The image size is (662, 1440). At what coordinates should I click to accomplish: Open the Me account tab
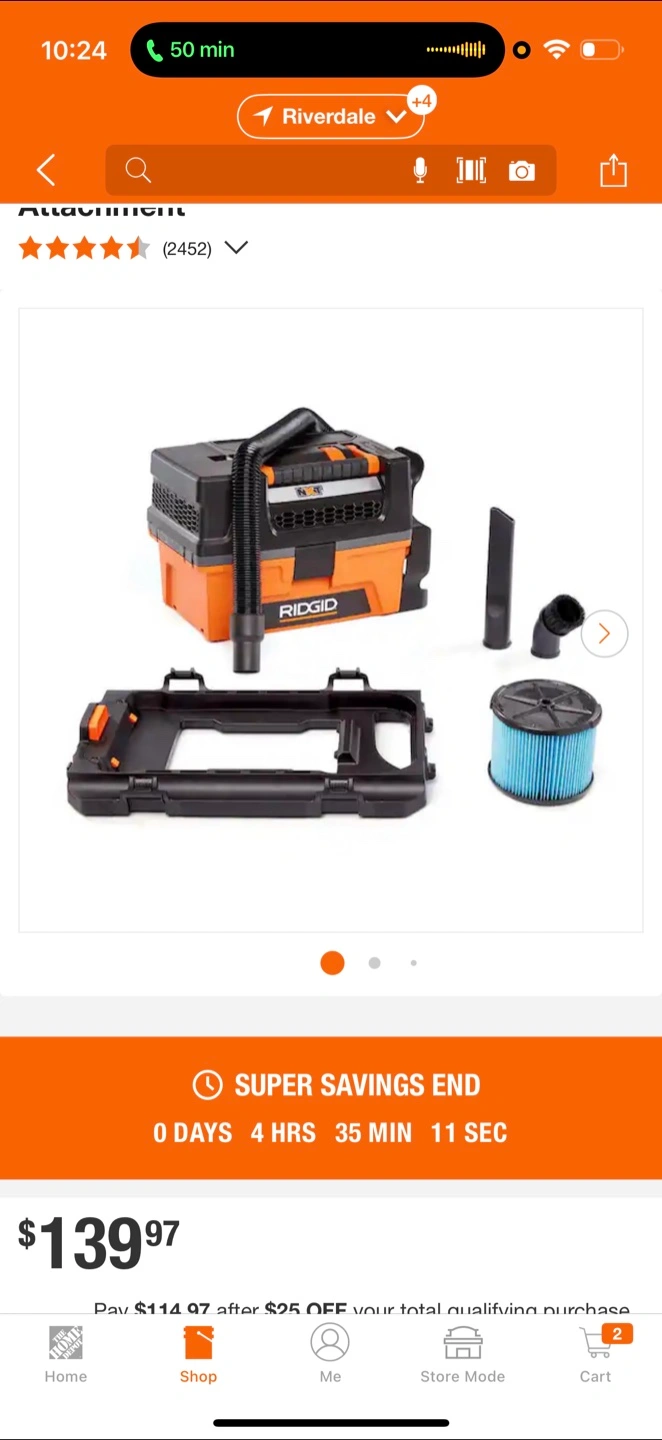tap(330, 1355)
